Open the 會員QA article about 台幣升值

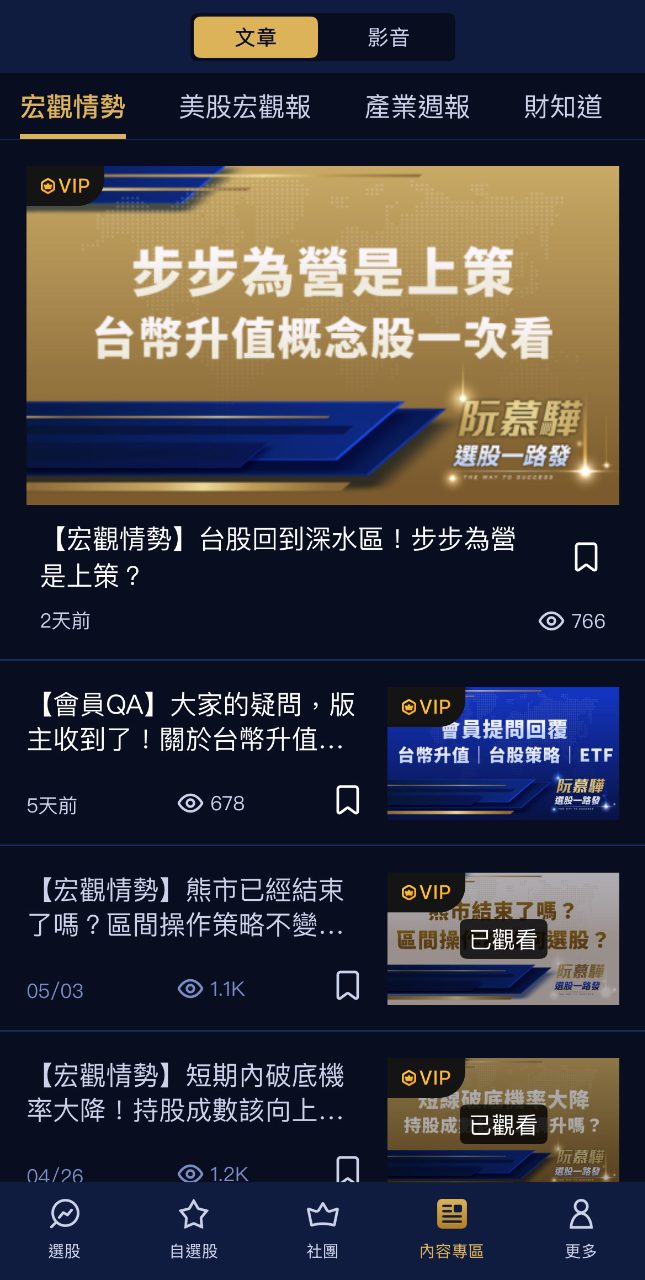pyautogui.click(x=190, y=722)
